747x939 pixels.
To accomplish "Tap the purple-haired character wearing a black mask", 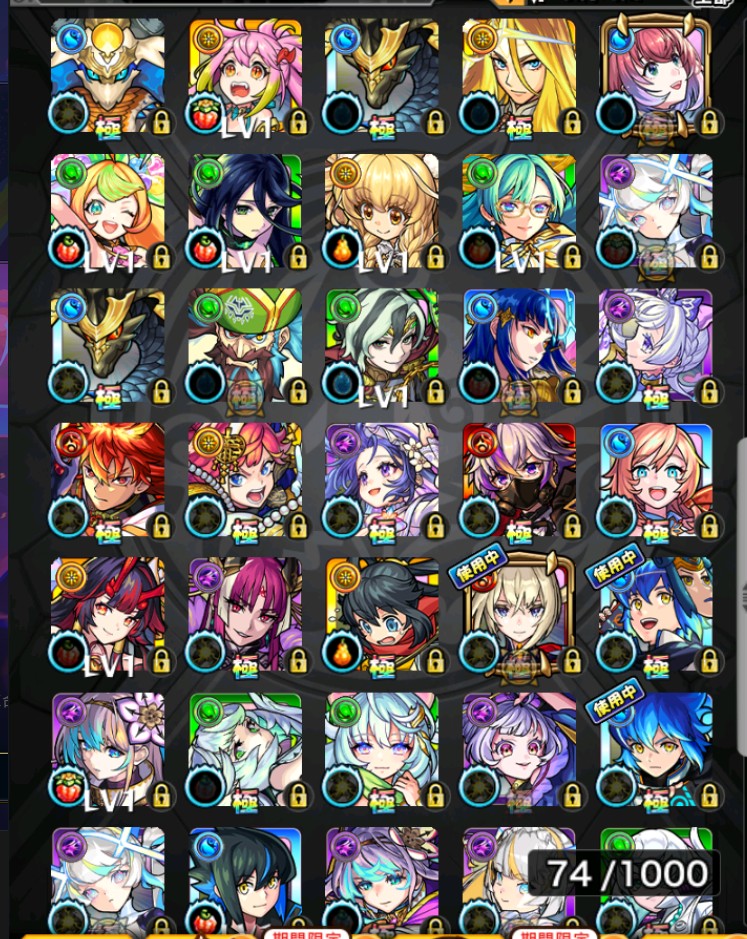I will (519, 480).
